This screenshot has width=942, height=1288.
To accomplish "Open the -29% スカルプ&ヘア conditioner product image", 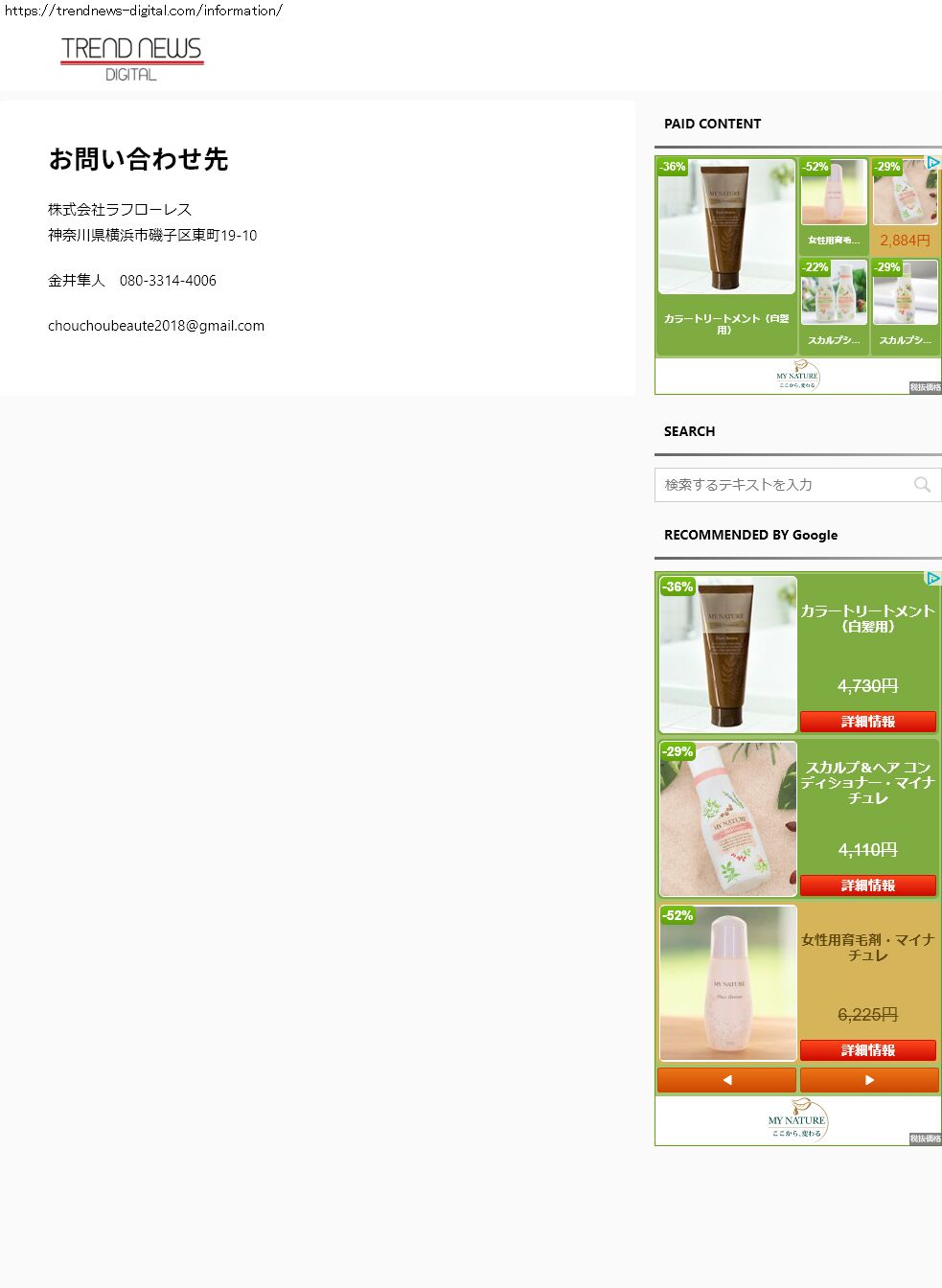I will coord(728,818).
